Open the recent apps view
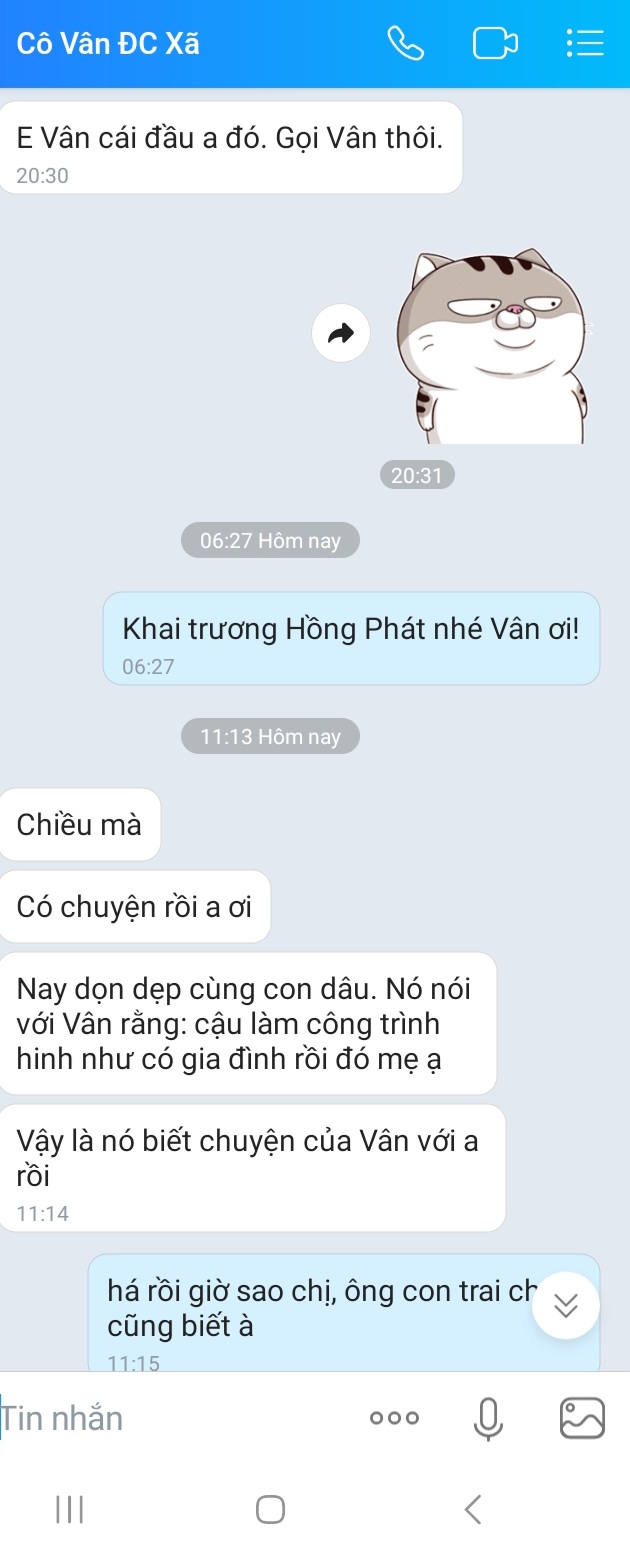This screenshot has width=630, height=1553. (69, 1509)
